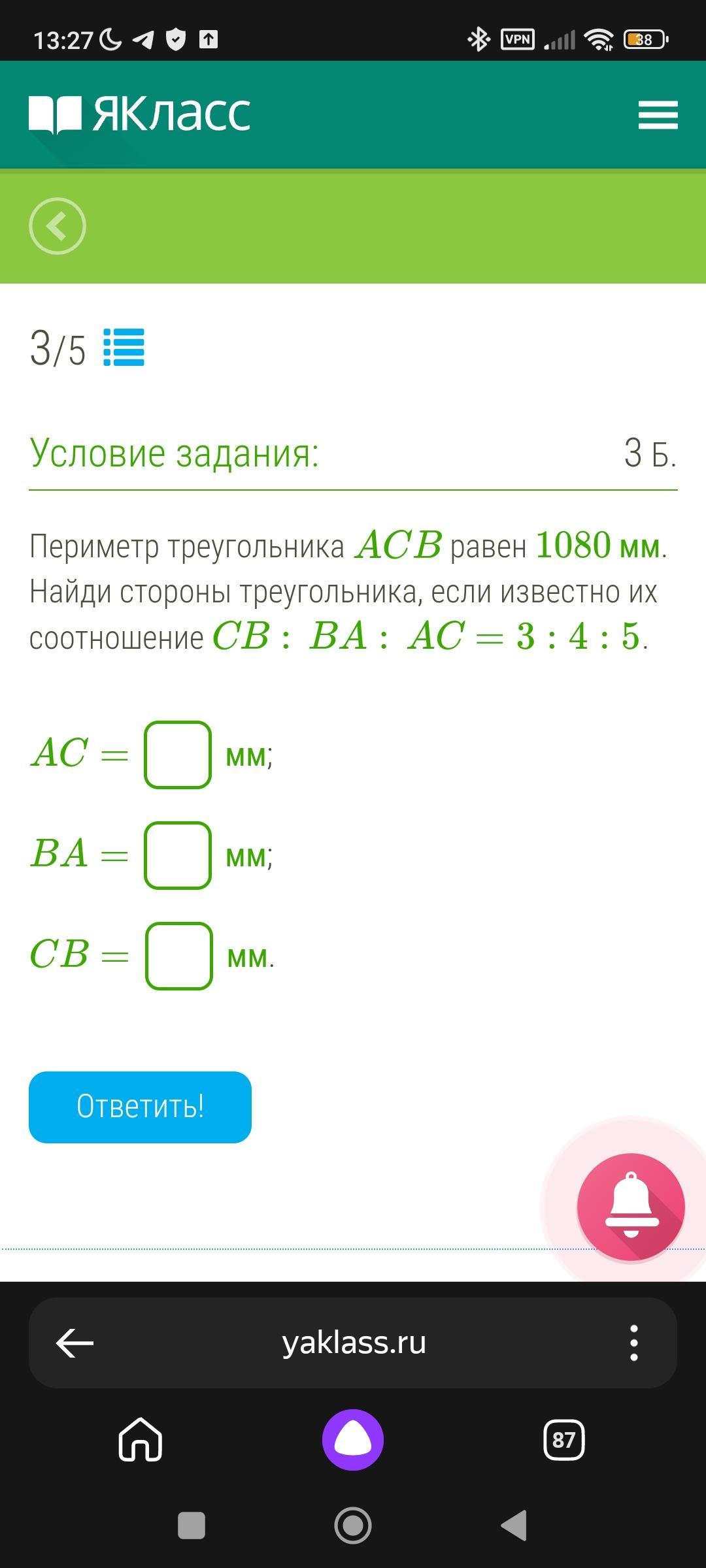
Task: Open the browser overflow menu
Action: [x=633, y=1343]
